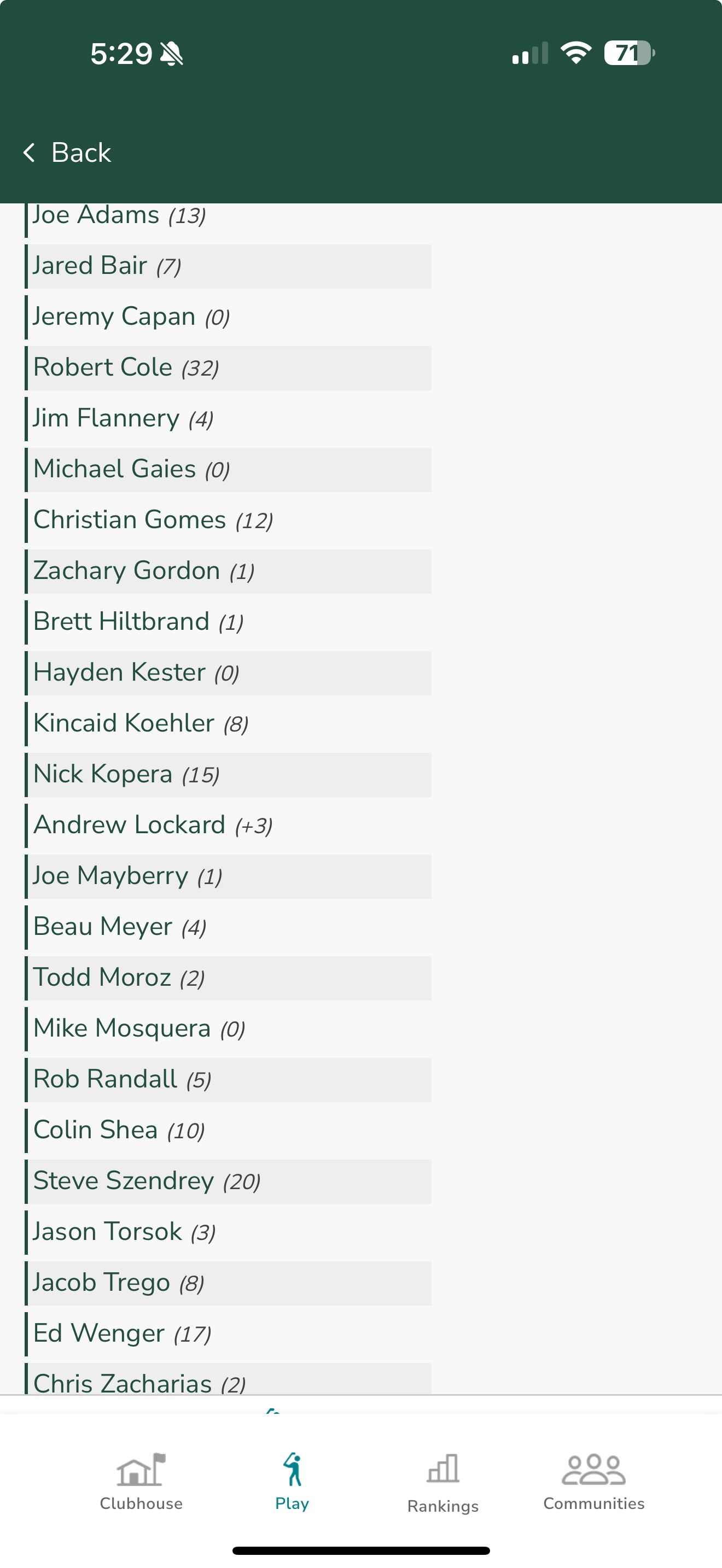Viewport: 722px width, 1568px height.
Task: Open Zachary Gordon's entry
Action: tap(228, 571)
